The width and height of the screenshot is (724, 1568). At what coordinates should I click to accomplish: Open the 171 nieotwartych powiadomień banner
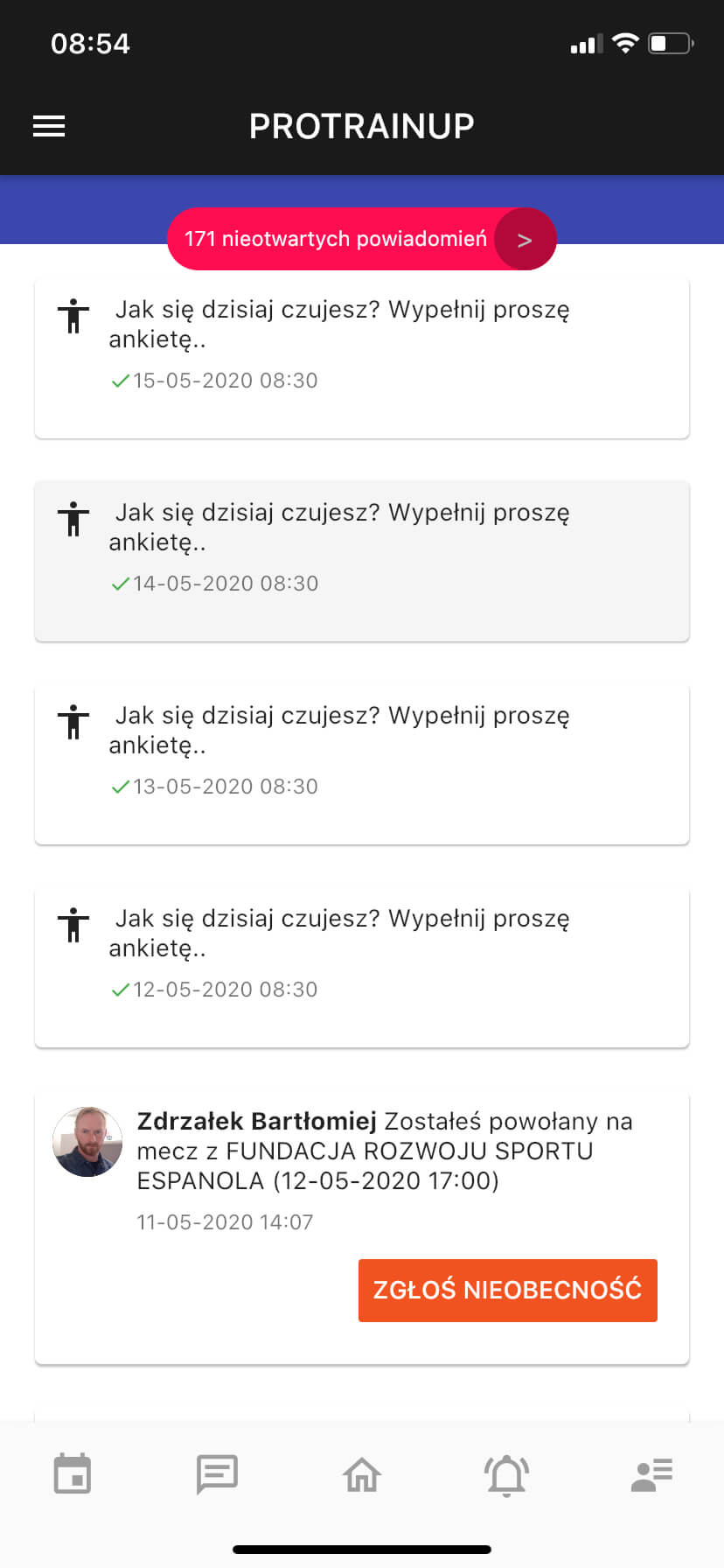[x=361, y=239]
